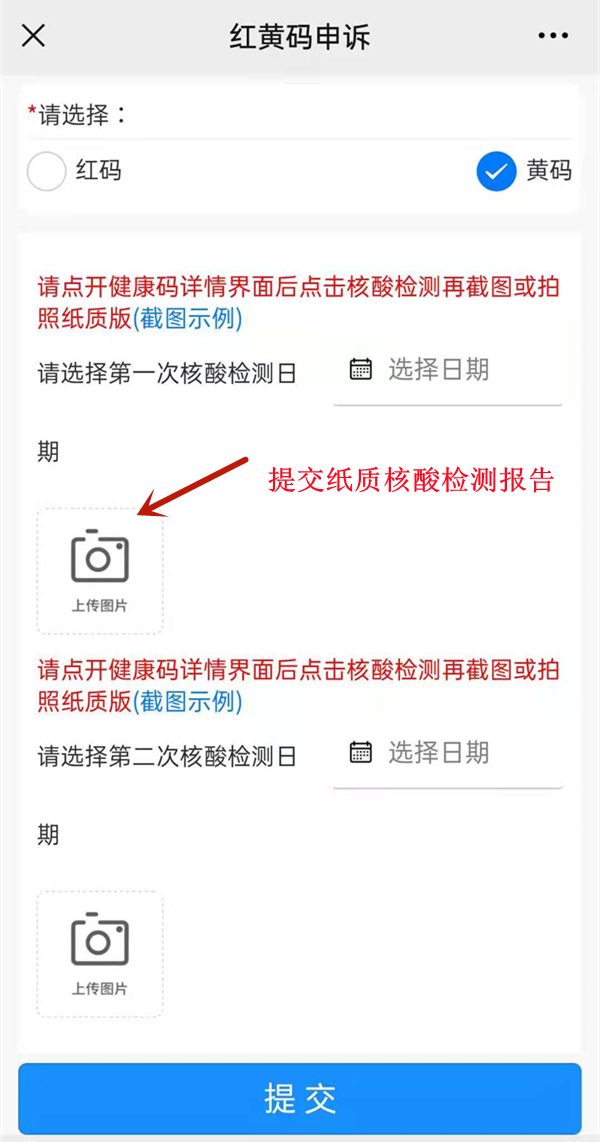The width and height of the screenshot is (600, 1142).
Task: Upload image for the second test report
Action: click(x=100, y=953)
